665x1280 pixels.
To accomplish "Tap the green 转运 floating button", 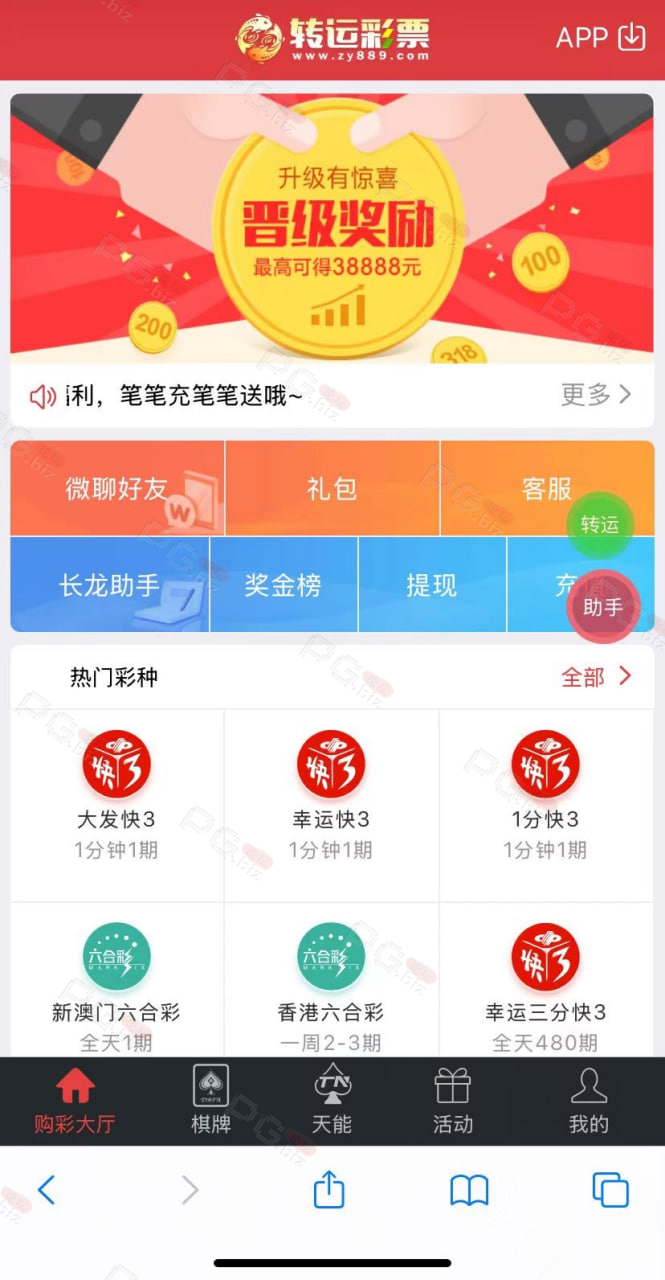I will click(x=600, y=525).
